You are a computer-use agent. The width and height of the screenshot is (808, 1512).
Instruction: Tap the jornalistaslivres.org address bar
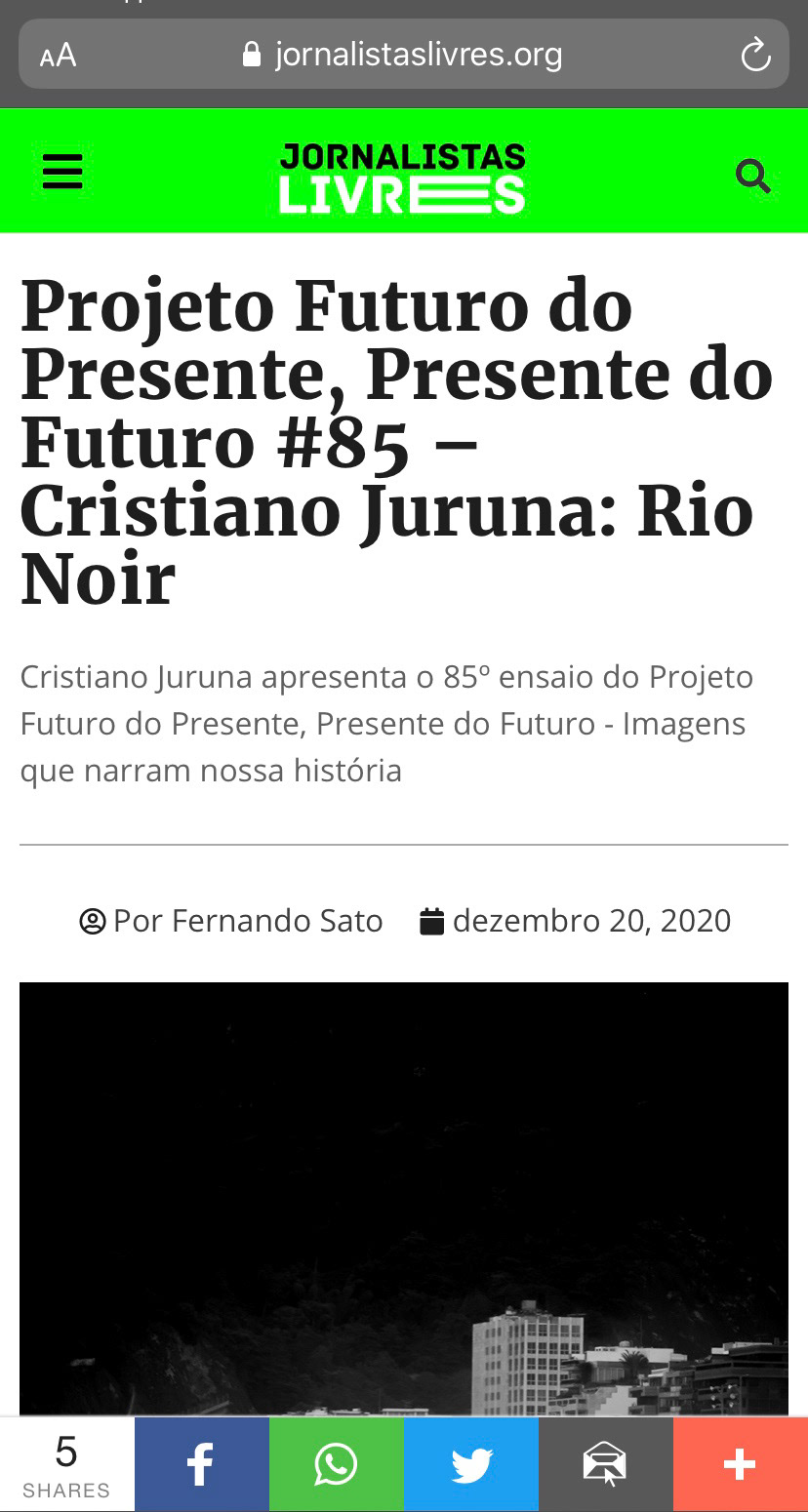pos(402,55)
